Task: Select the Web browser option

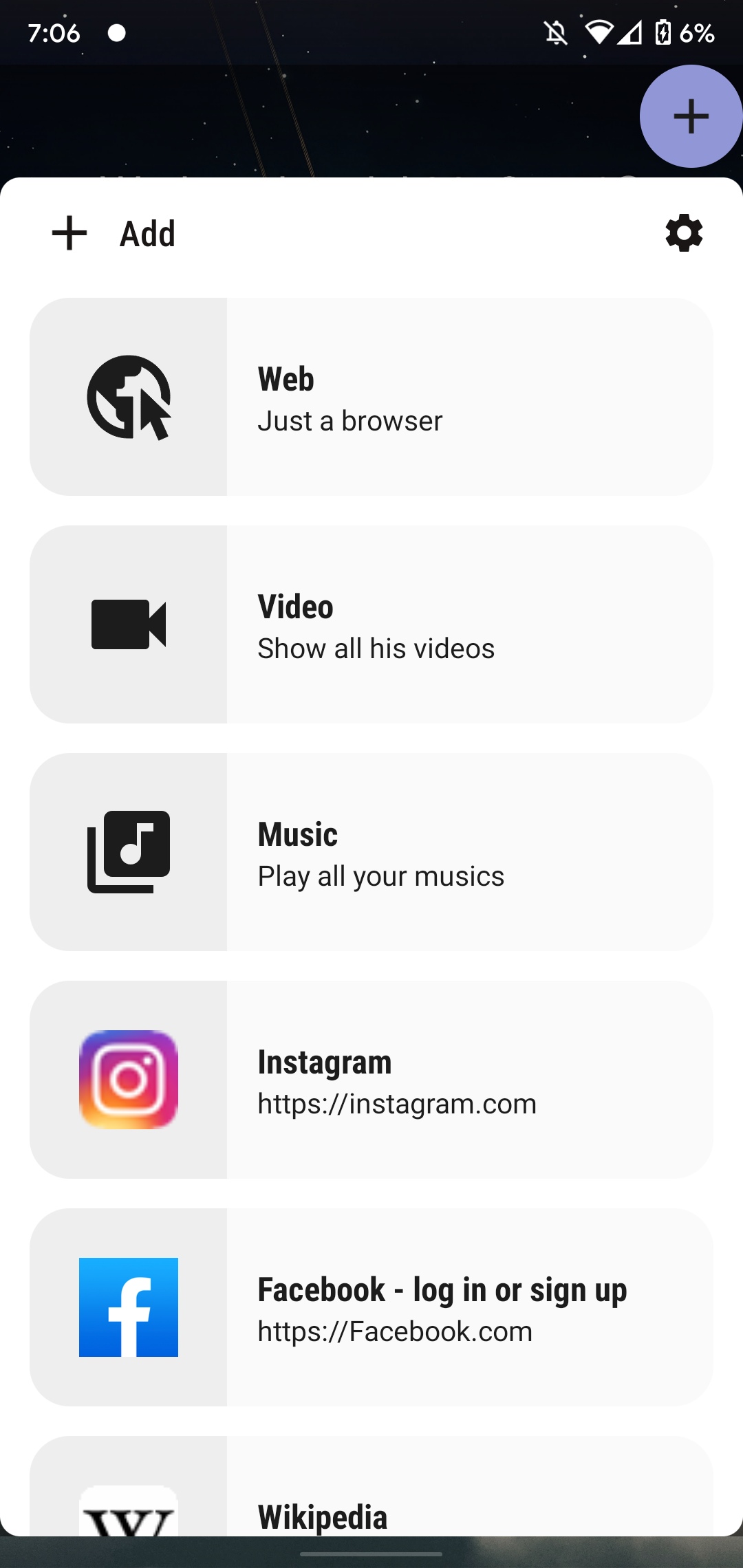Action: point(371,397)
